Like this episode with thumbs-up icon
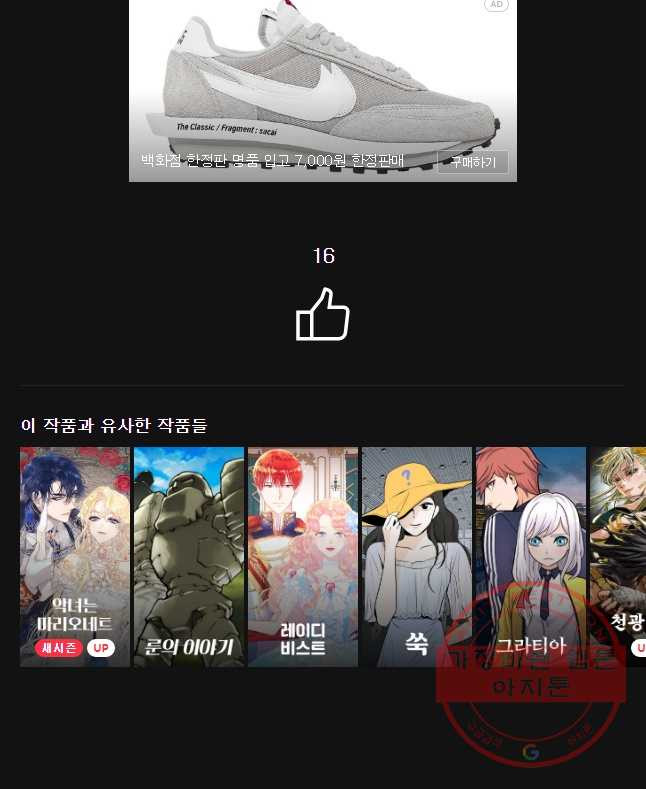646x789 pixels. (323, 315)
